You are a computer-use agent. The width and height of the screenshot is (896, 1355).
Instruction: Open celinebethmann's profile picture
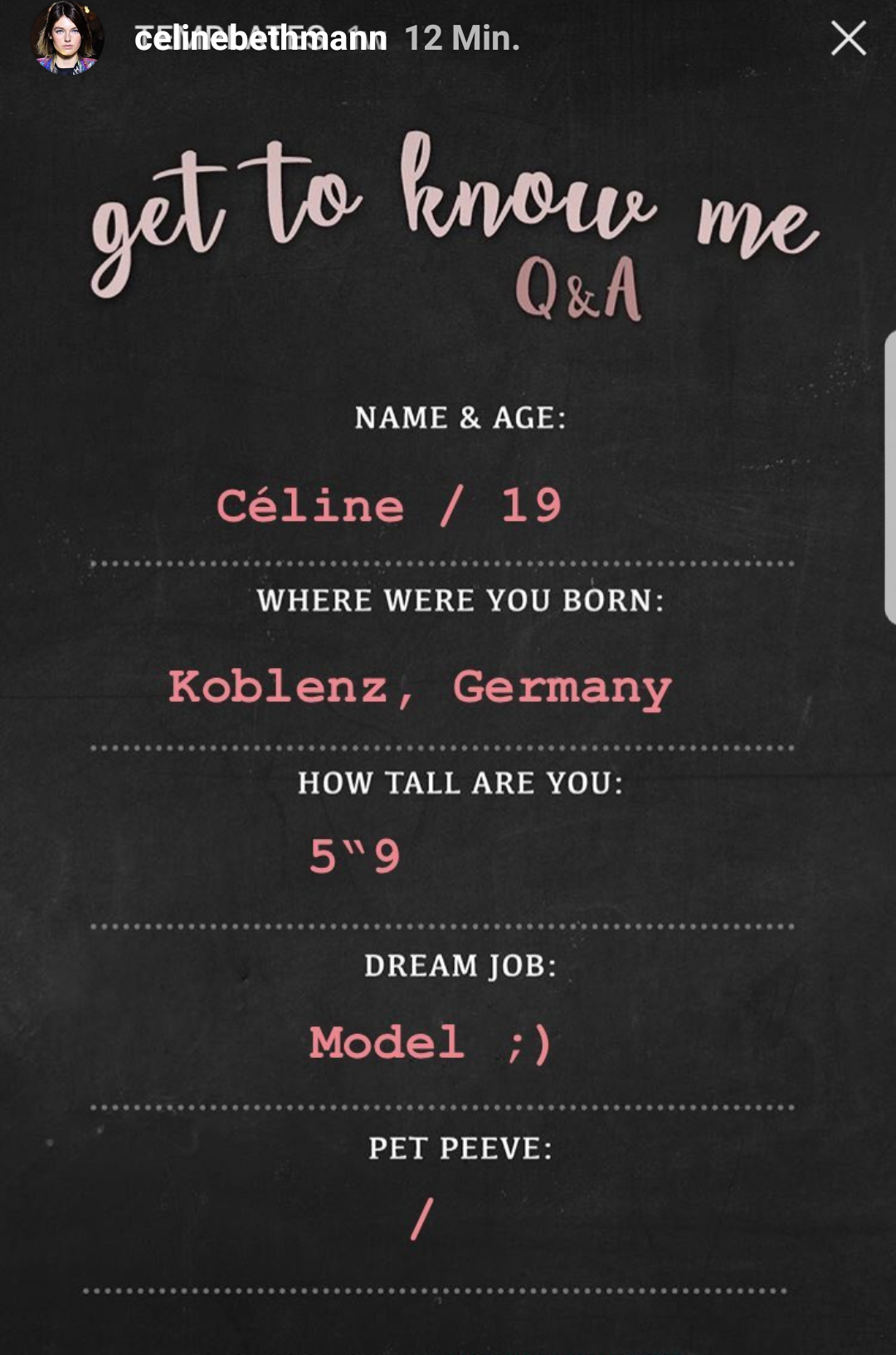click(x=67, y=39)
